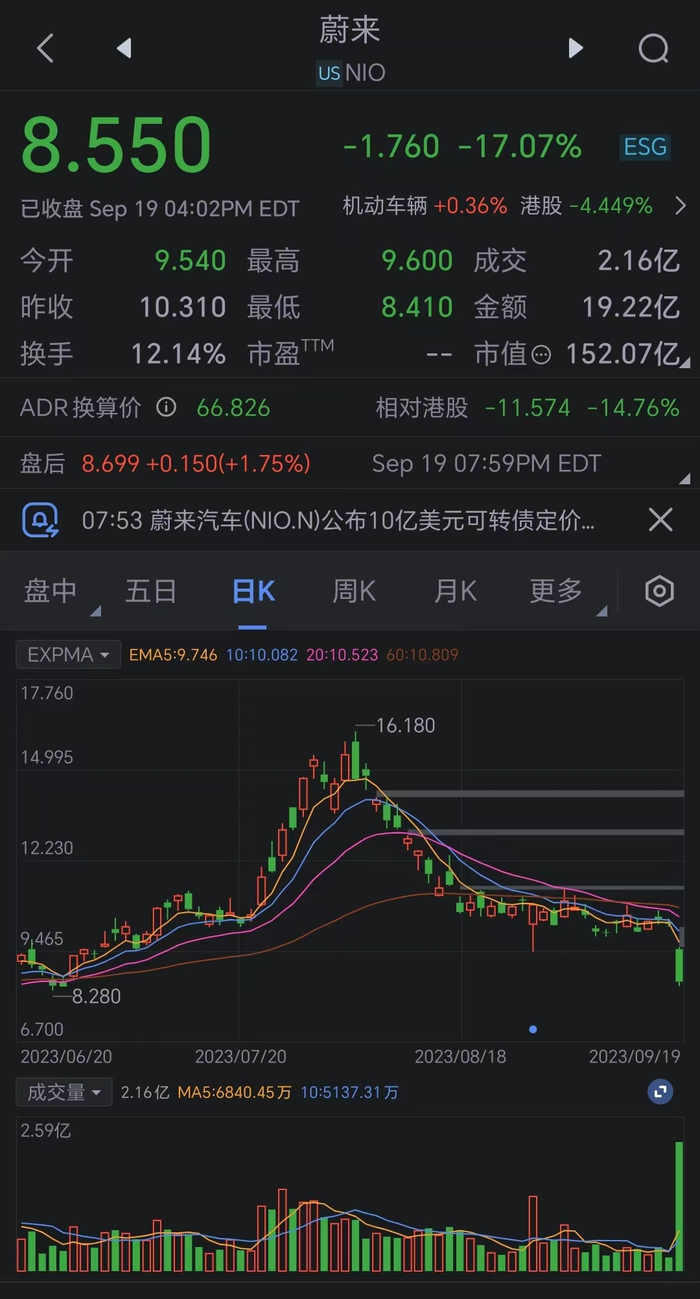Open 更多 chart period options
Image resolution: width=700 pixels, height=1299 pixels.
click(557, 591)
